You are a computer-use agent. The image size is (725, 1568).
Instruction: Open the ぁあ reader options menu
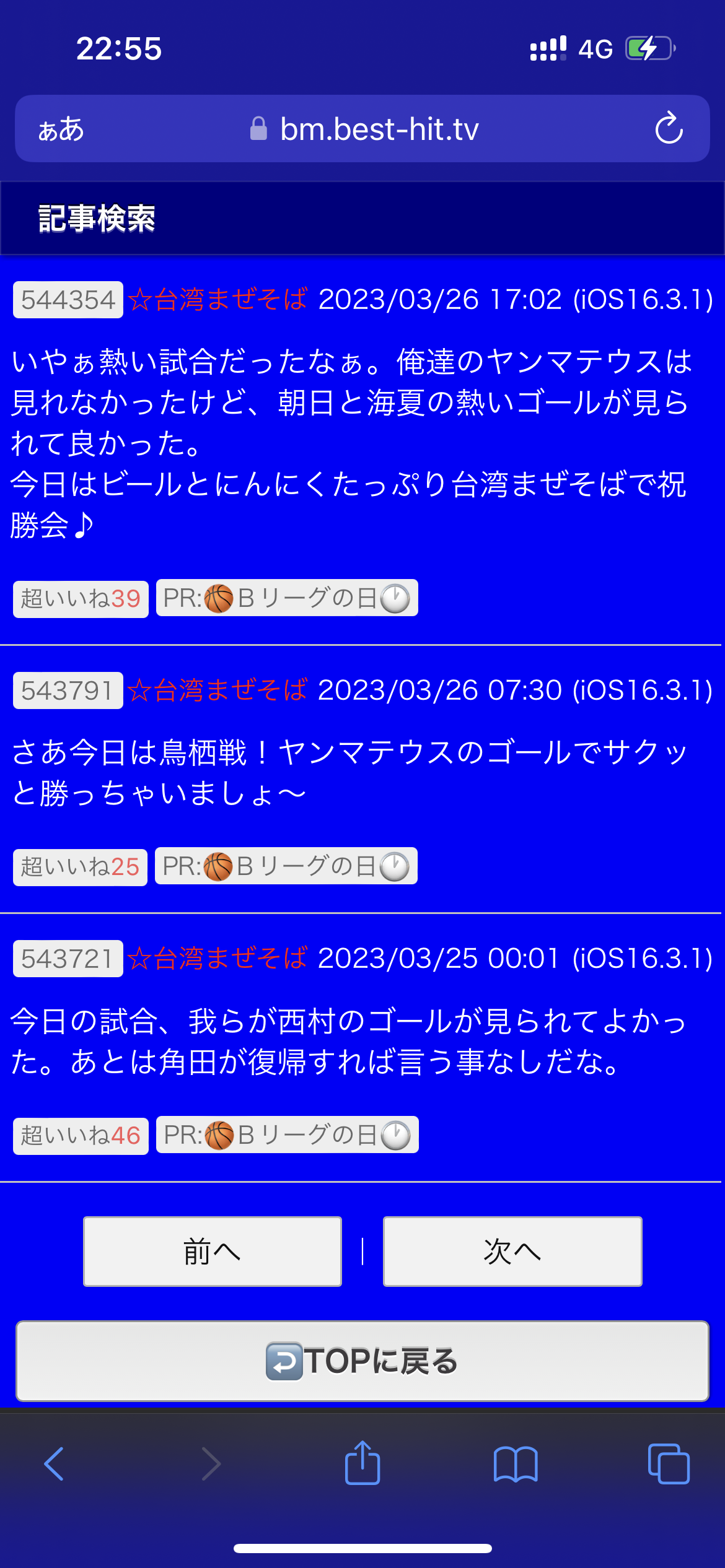61,129
